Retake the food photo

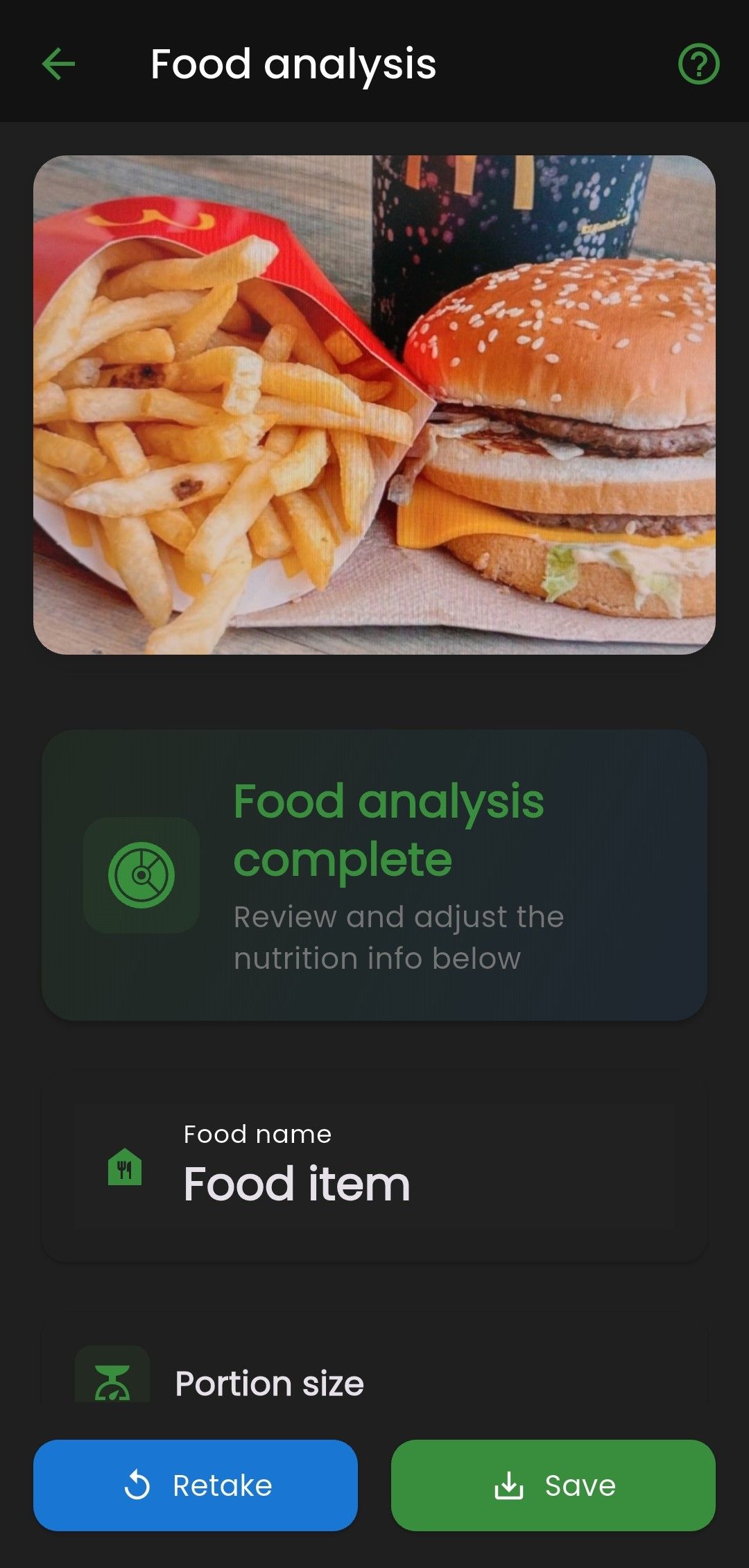(196, 1485)
